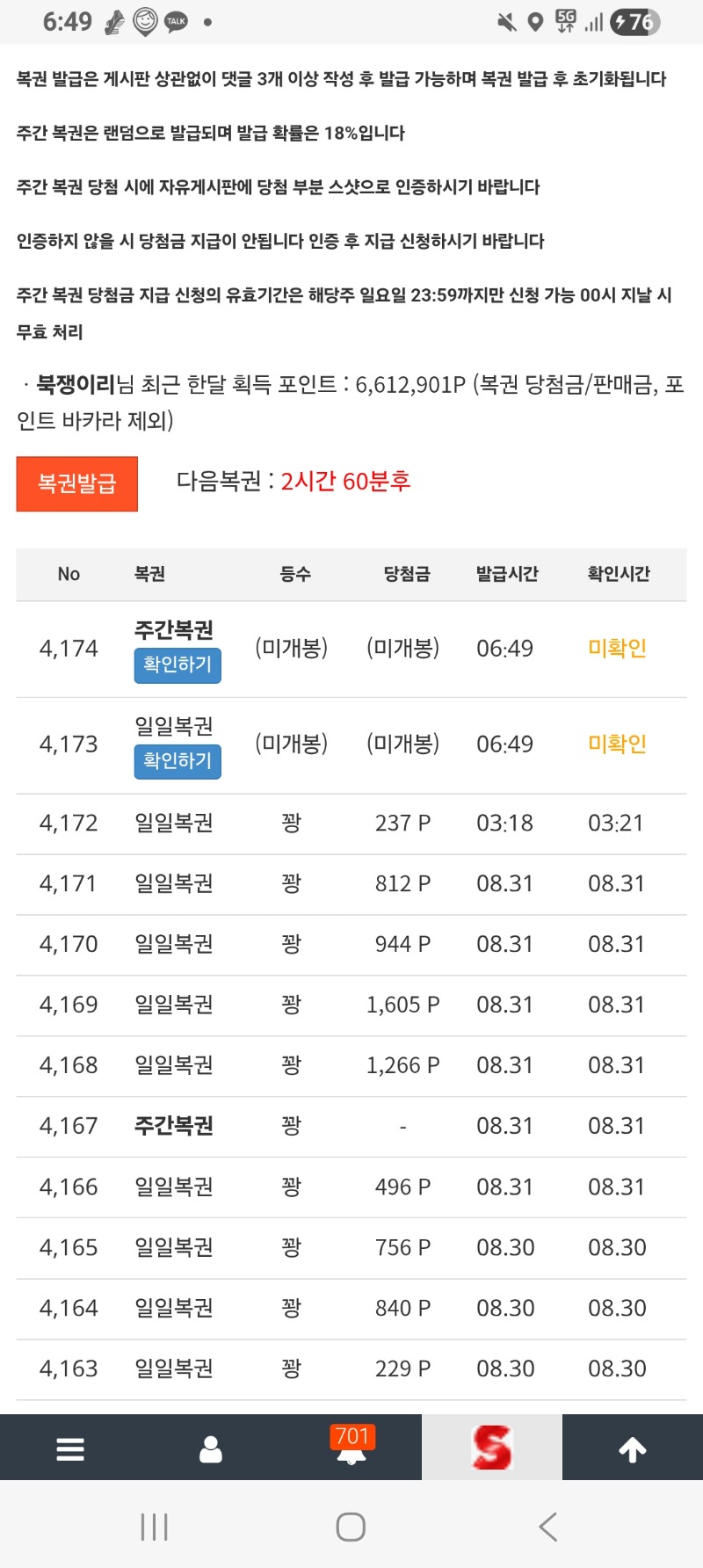This screenshot has height=1568, width=703.
Task: Open the hamburger menu in bottom bar
Action: pyautogui.click(x=70, y=1448)
